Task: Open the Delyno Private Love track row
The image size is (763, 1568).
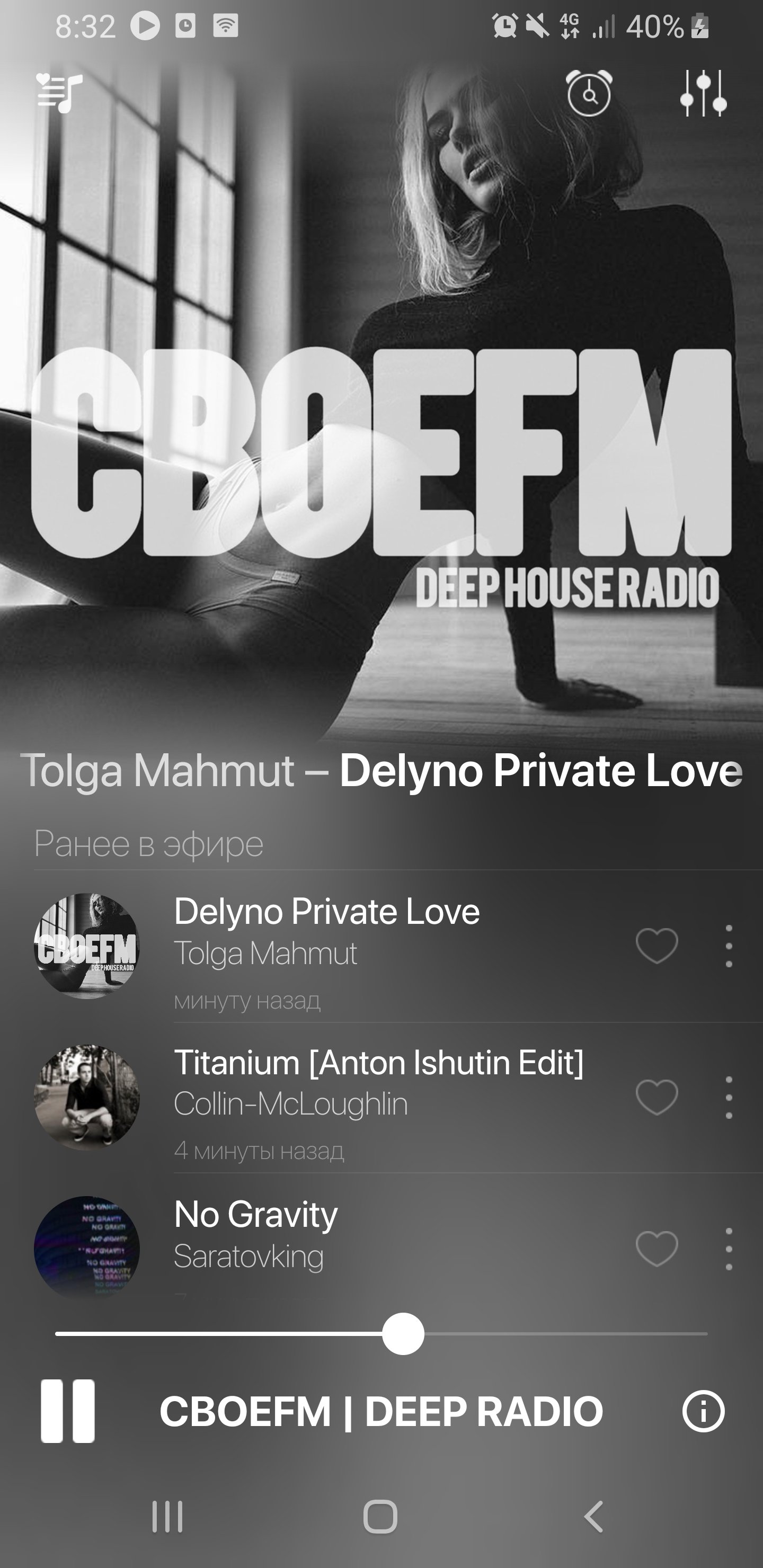Action: 366,946
